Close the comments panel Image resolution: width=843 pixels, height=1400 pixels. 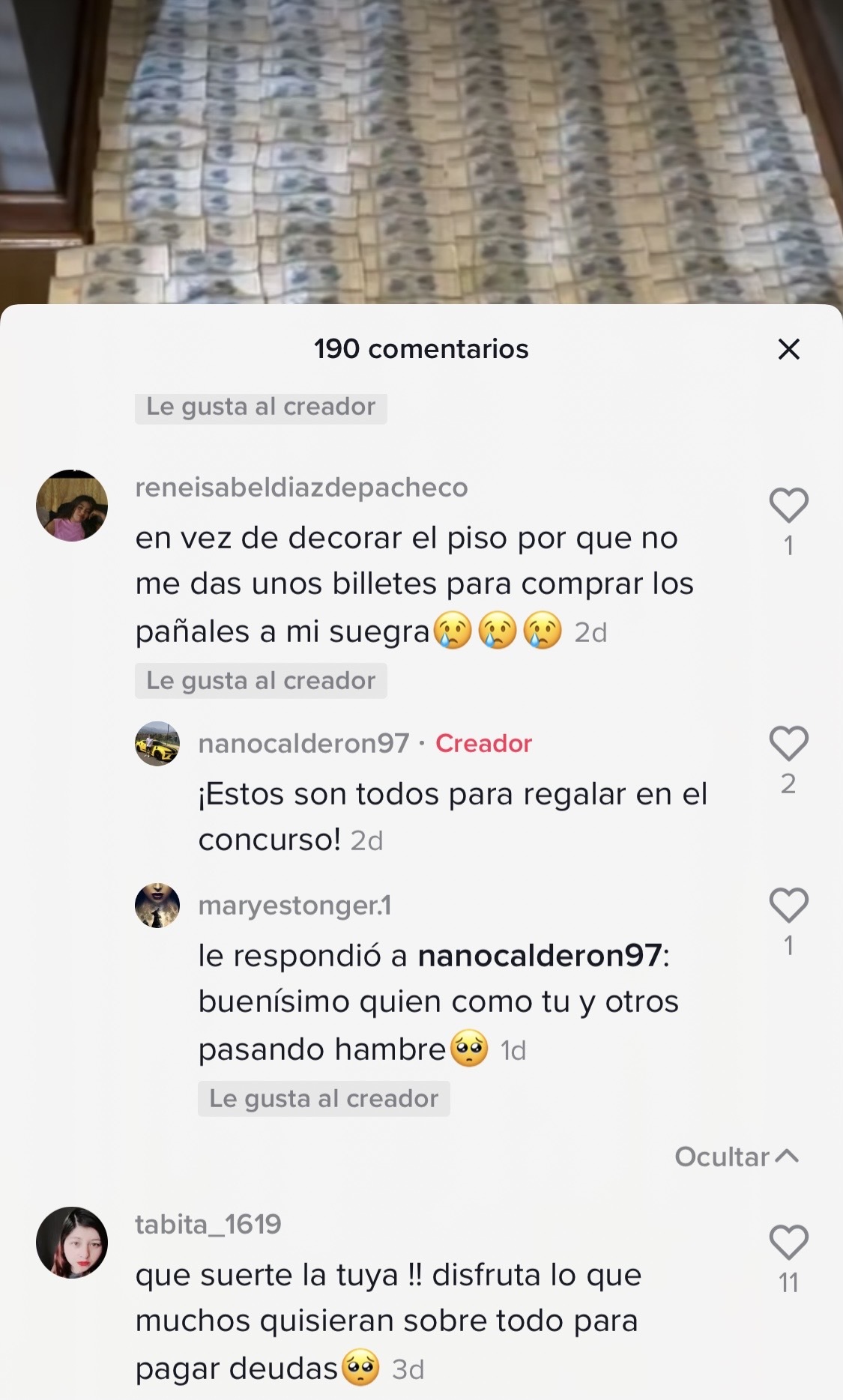click(x=788, y=349)
